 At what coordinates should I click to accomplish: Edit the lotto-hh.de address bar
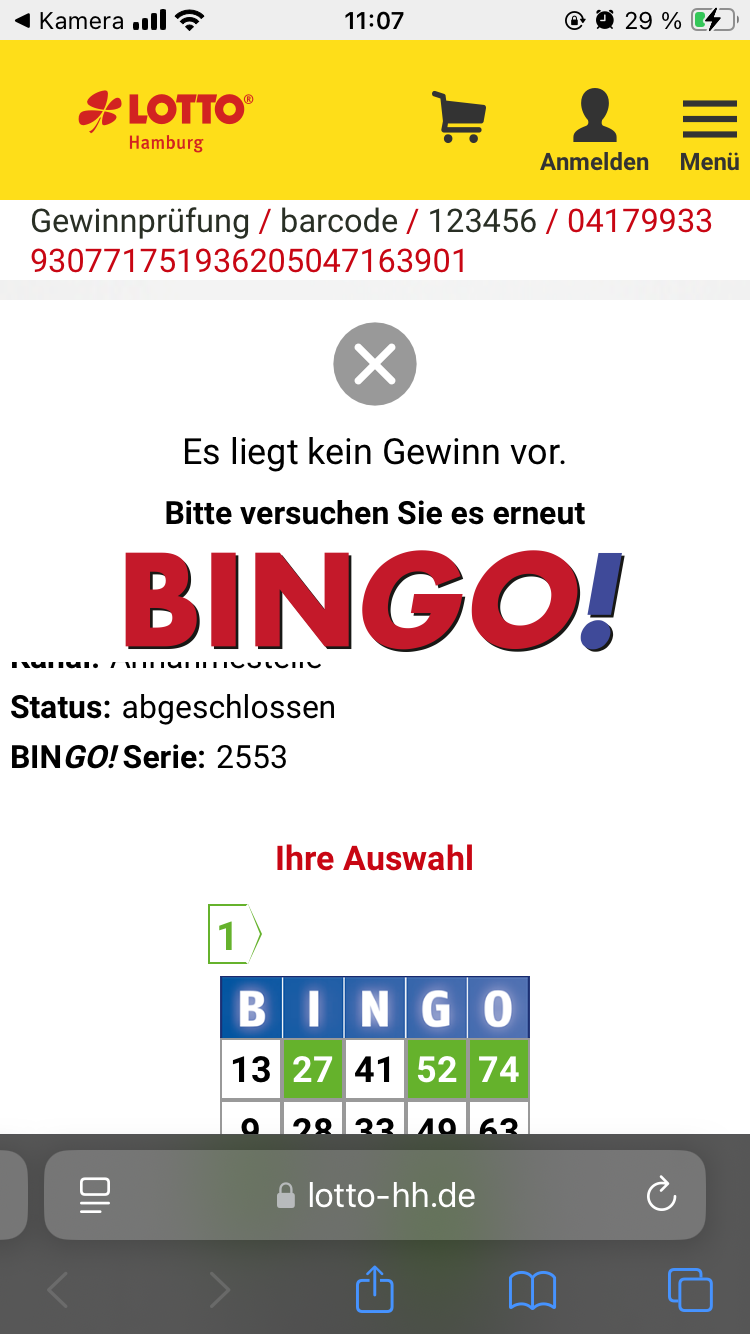point(390,1195)
